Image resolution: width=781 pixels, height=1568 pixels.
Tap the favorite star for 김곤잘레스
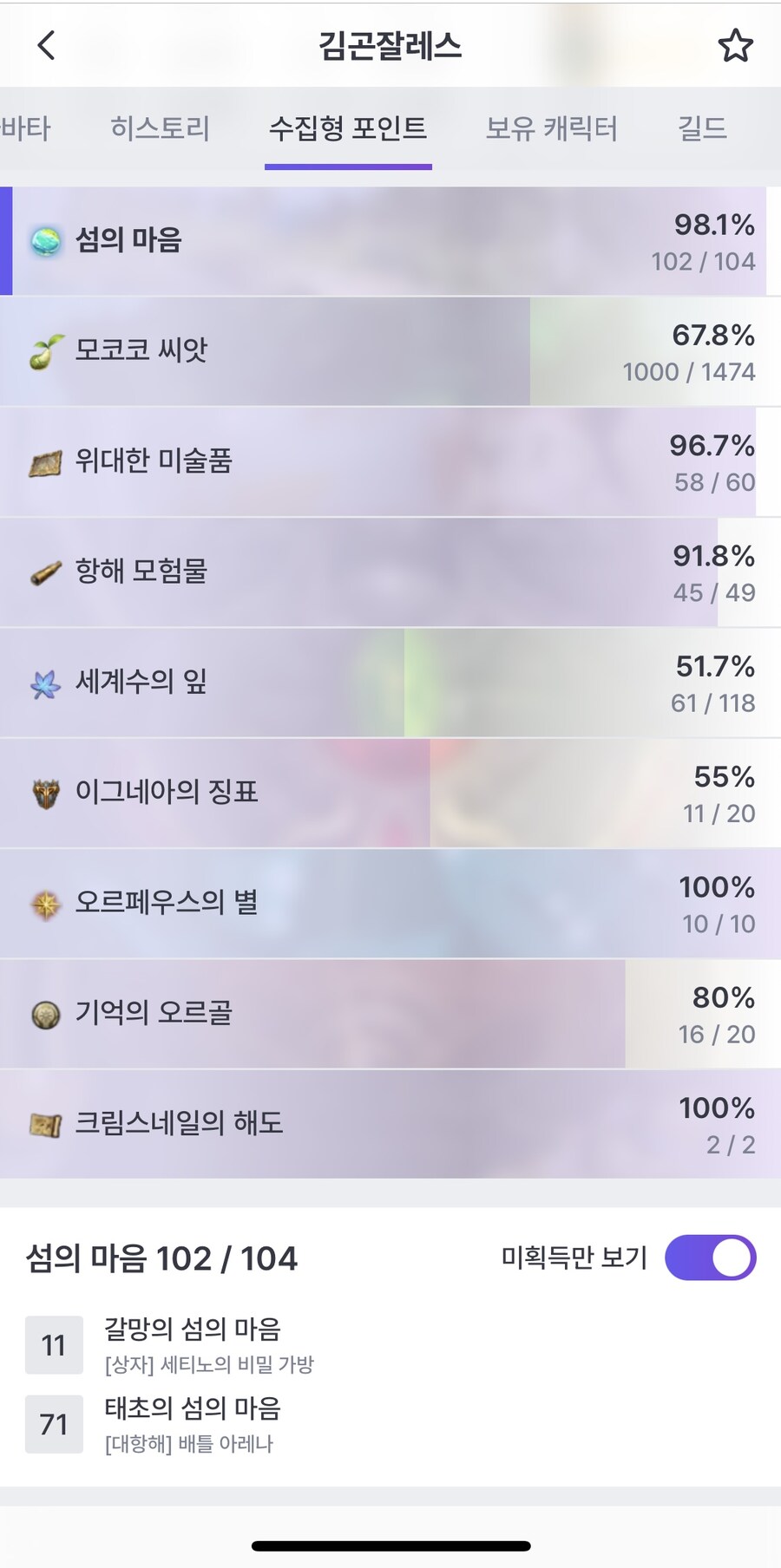point(734,45)
